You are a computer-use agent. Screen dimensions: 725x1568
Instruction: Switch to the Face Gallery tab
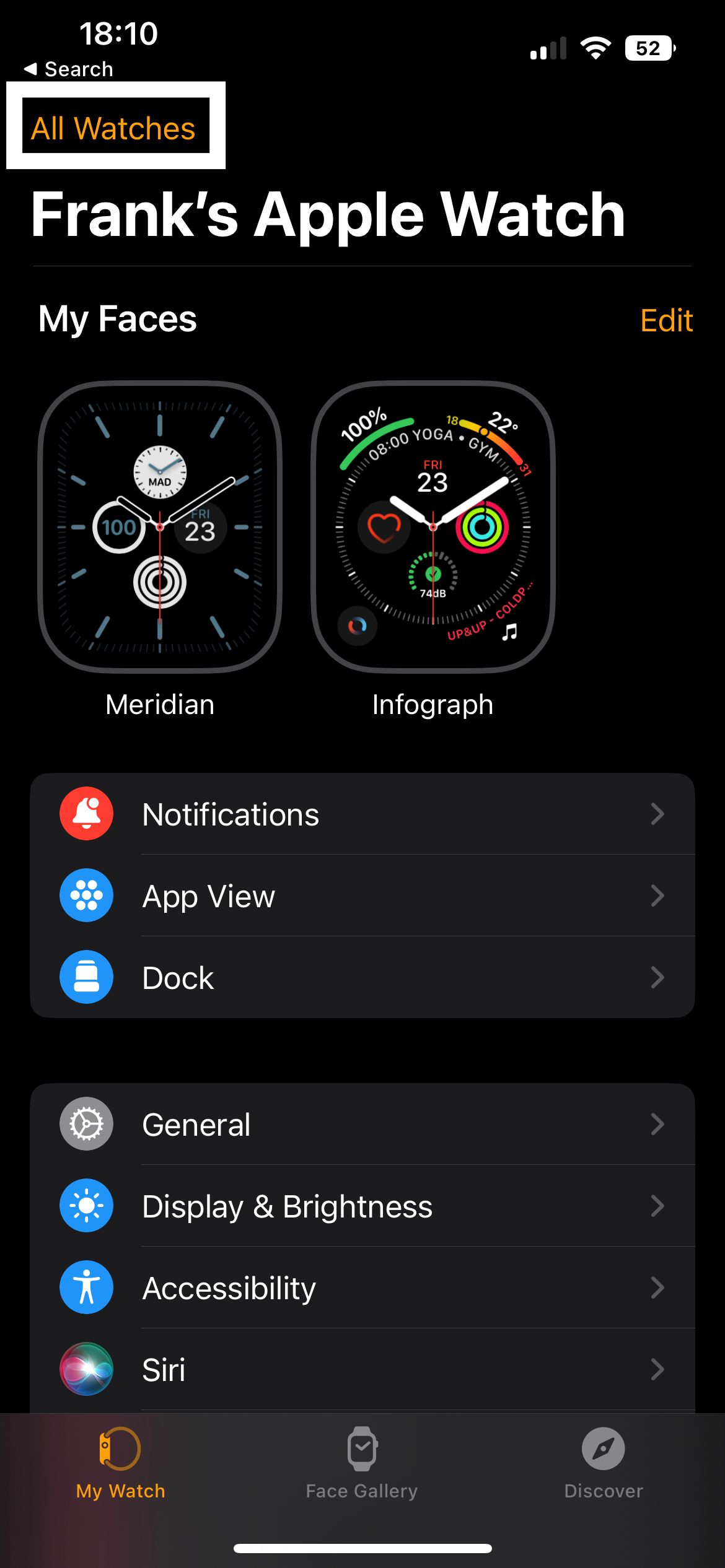pyautogui.click(x=362, y=1463)
